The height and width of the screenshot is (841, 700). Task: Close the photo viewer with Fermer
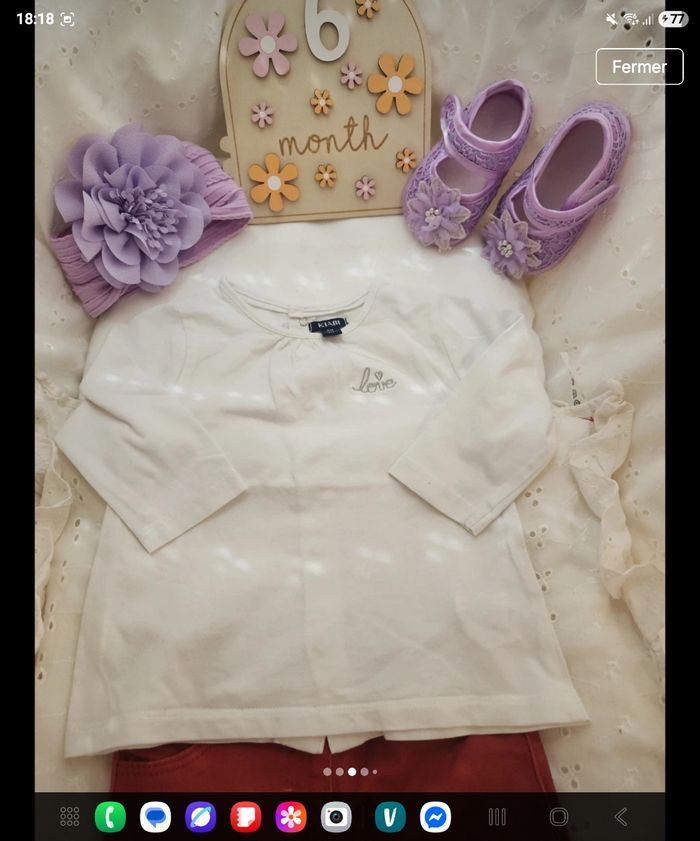[x=639, y=67]
